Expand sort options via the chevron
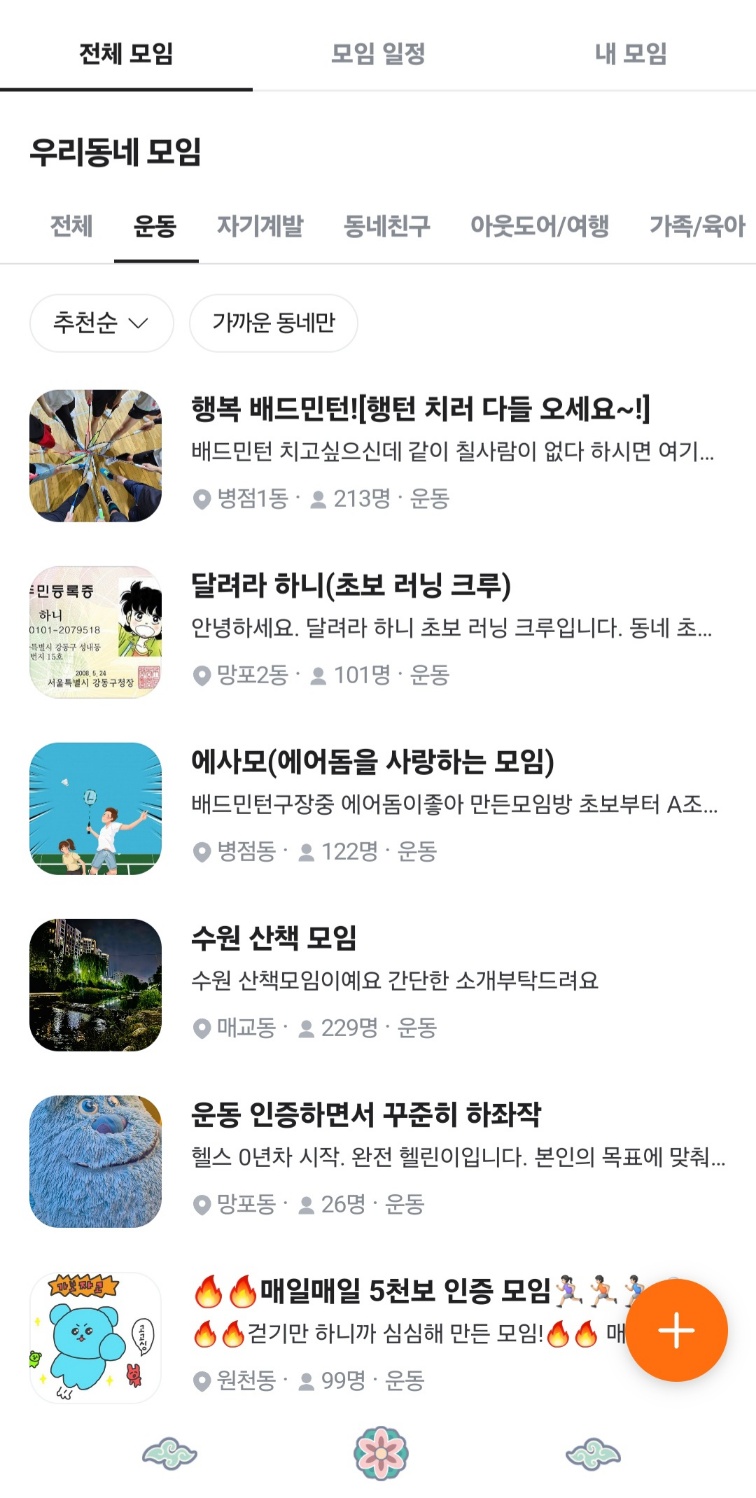This screenshot has width=756, height=1498. 137,322
